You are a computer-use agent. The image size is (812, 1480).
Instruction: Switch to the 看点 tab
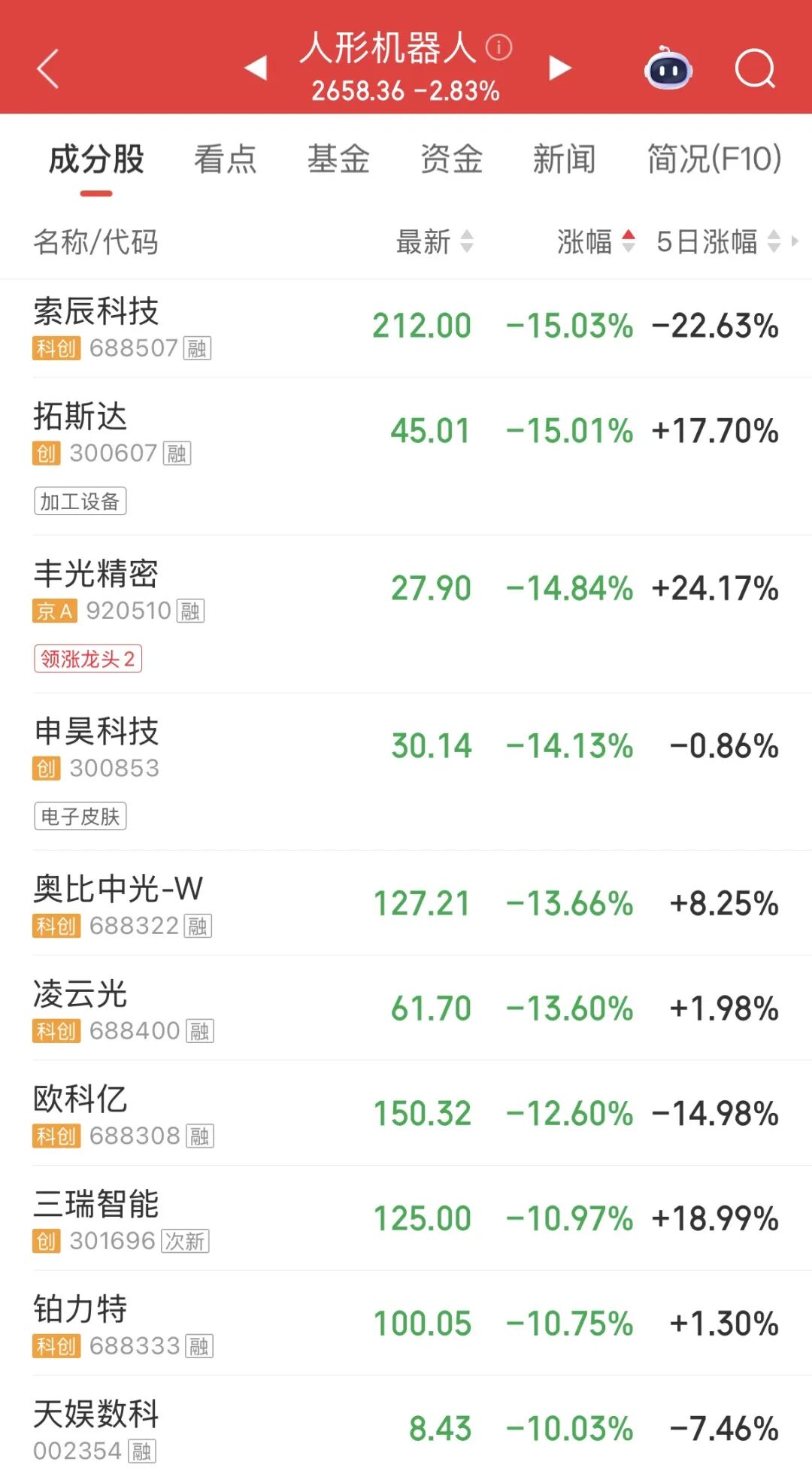(225, 159)
